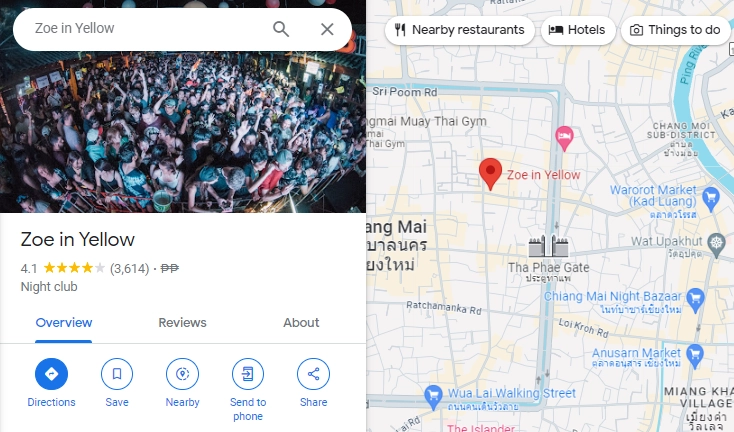The height and width of the screenshot is (432, 734).
Task: Tap the search box showing Zoe in Yellow
Action: [140, 29]
